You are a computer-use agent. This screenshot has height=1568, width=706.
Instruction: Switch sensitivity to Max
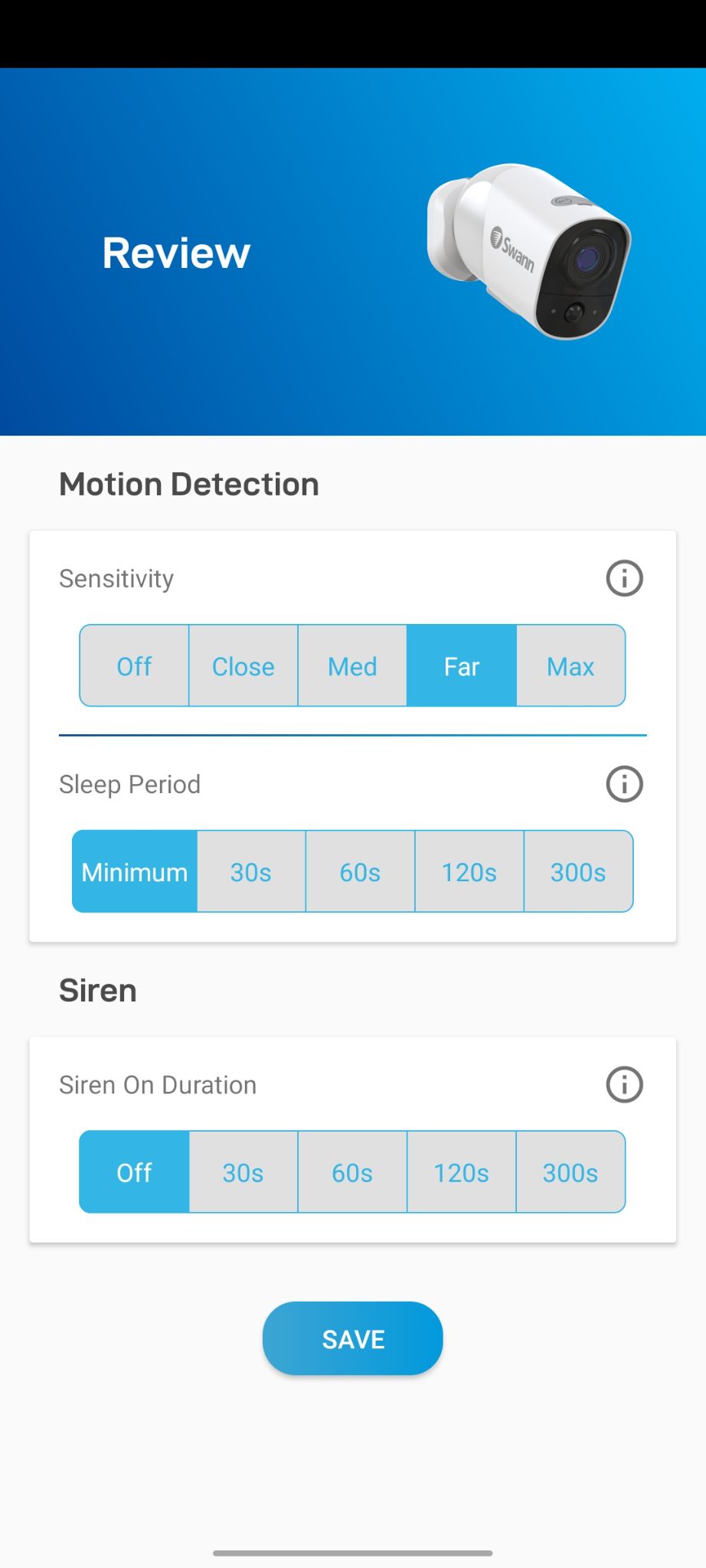tap(570, 666)
